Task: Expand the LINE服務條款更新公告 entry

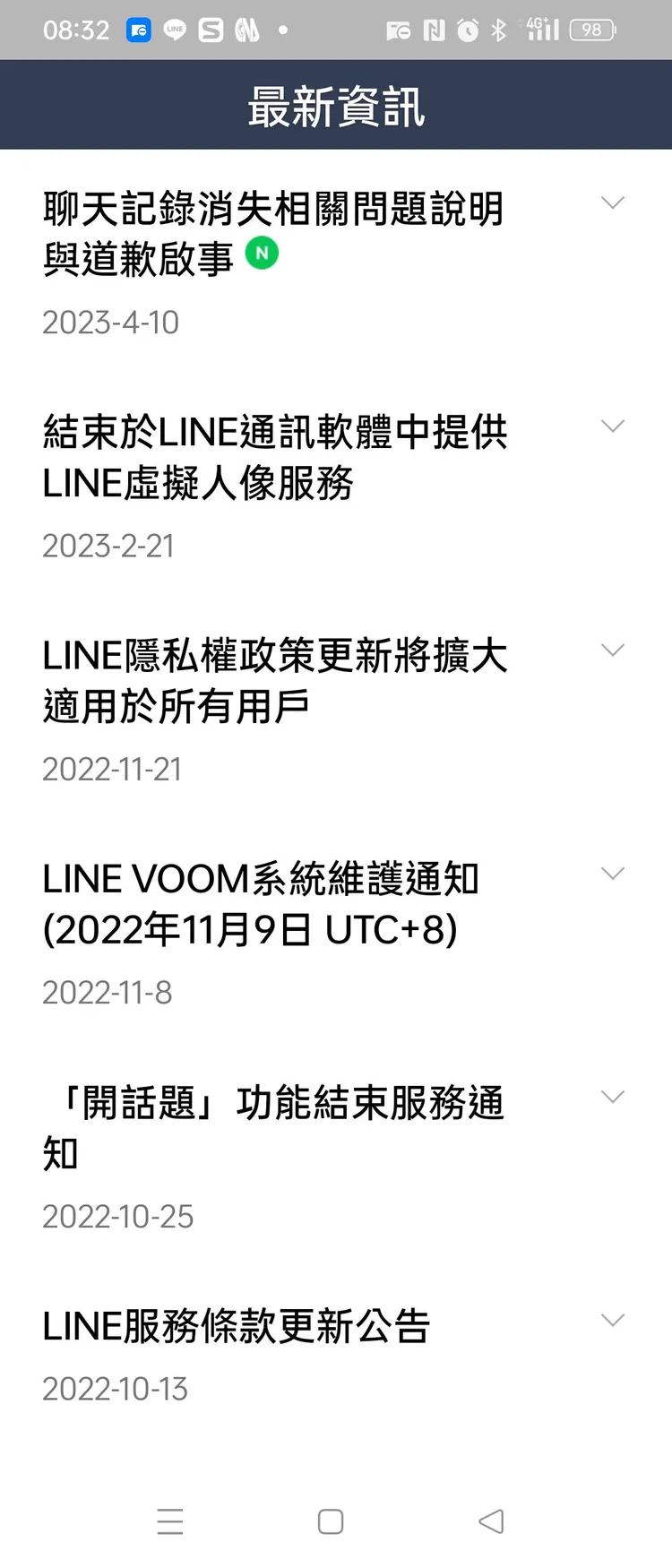Action: coord(613,1320)
